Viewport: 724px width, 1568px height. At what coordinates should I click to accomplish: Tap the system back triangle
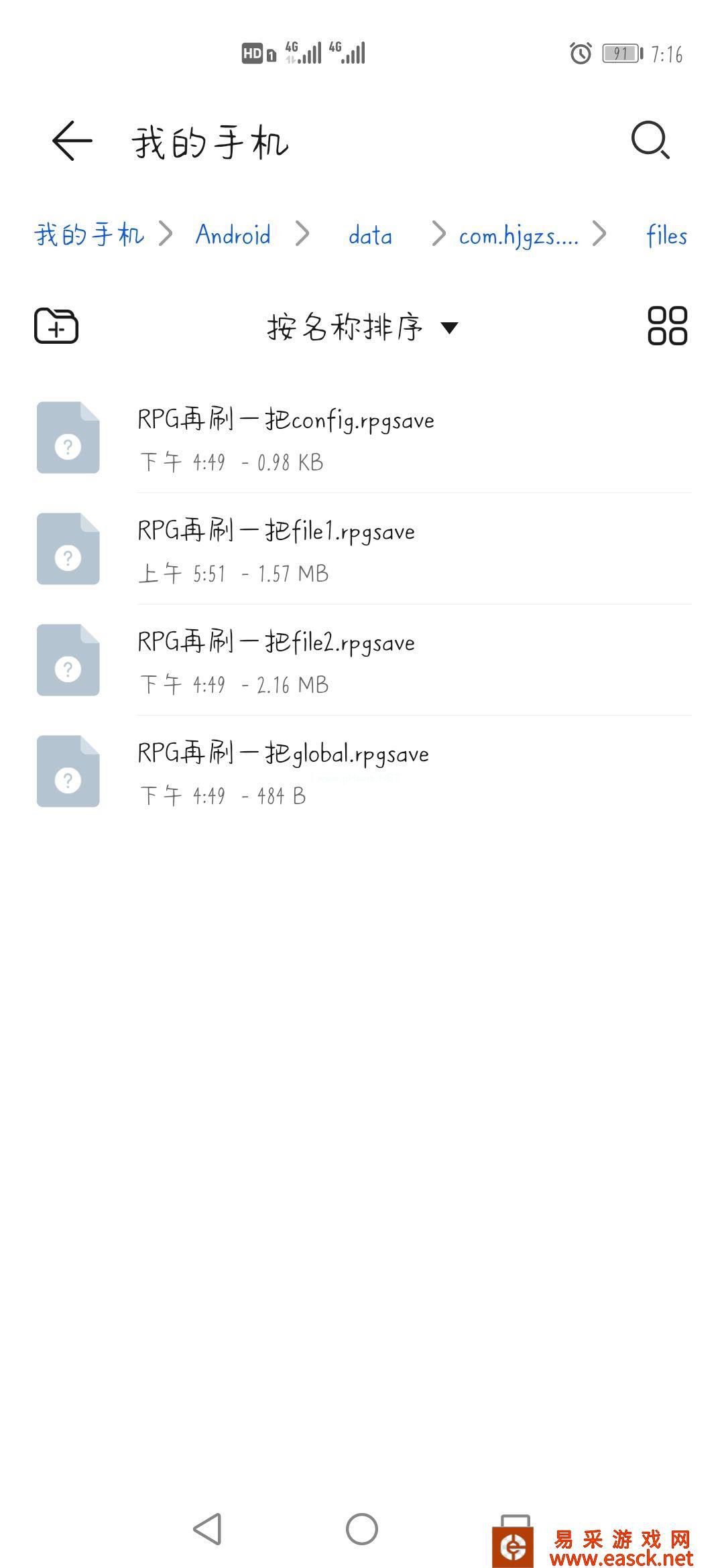[207, 1529]
